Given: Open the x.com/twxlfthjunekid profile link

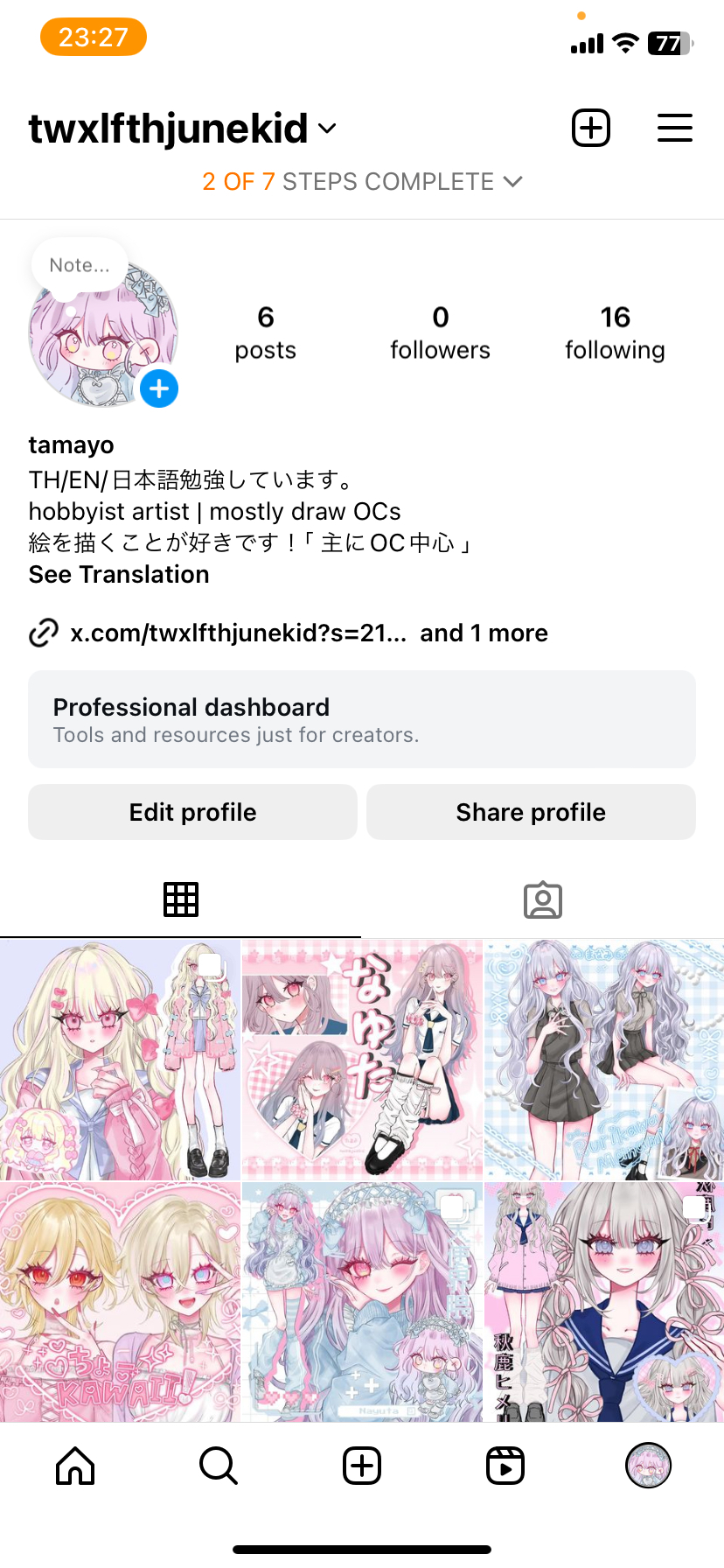Looking at the screenshot, I should 238,633.
